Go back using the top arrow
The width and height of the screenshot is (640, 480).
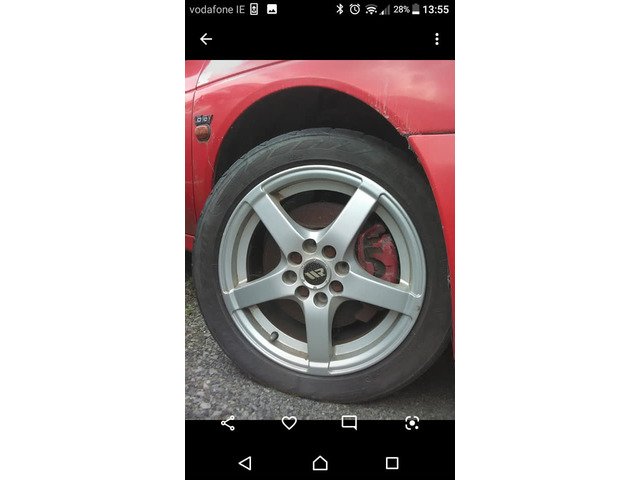click(x=206, y=39)
